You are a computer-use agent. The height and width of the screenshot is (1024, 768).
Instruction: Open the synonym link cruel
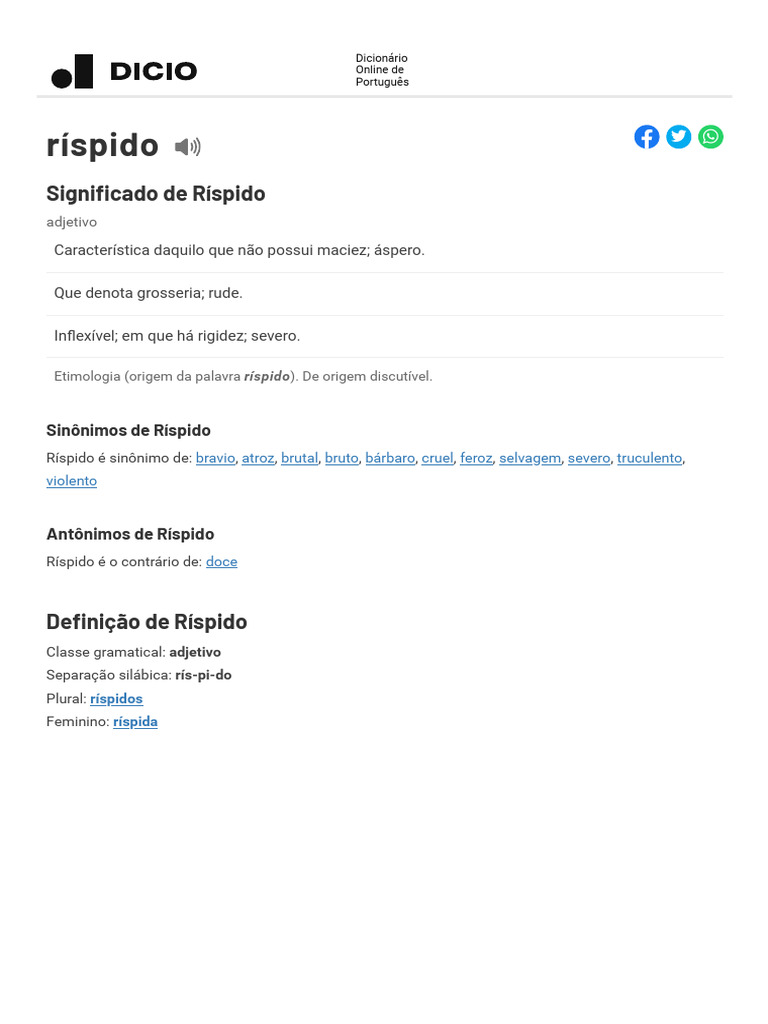pos(437,458)
